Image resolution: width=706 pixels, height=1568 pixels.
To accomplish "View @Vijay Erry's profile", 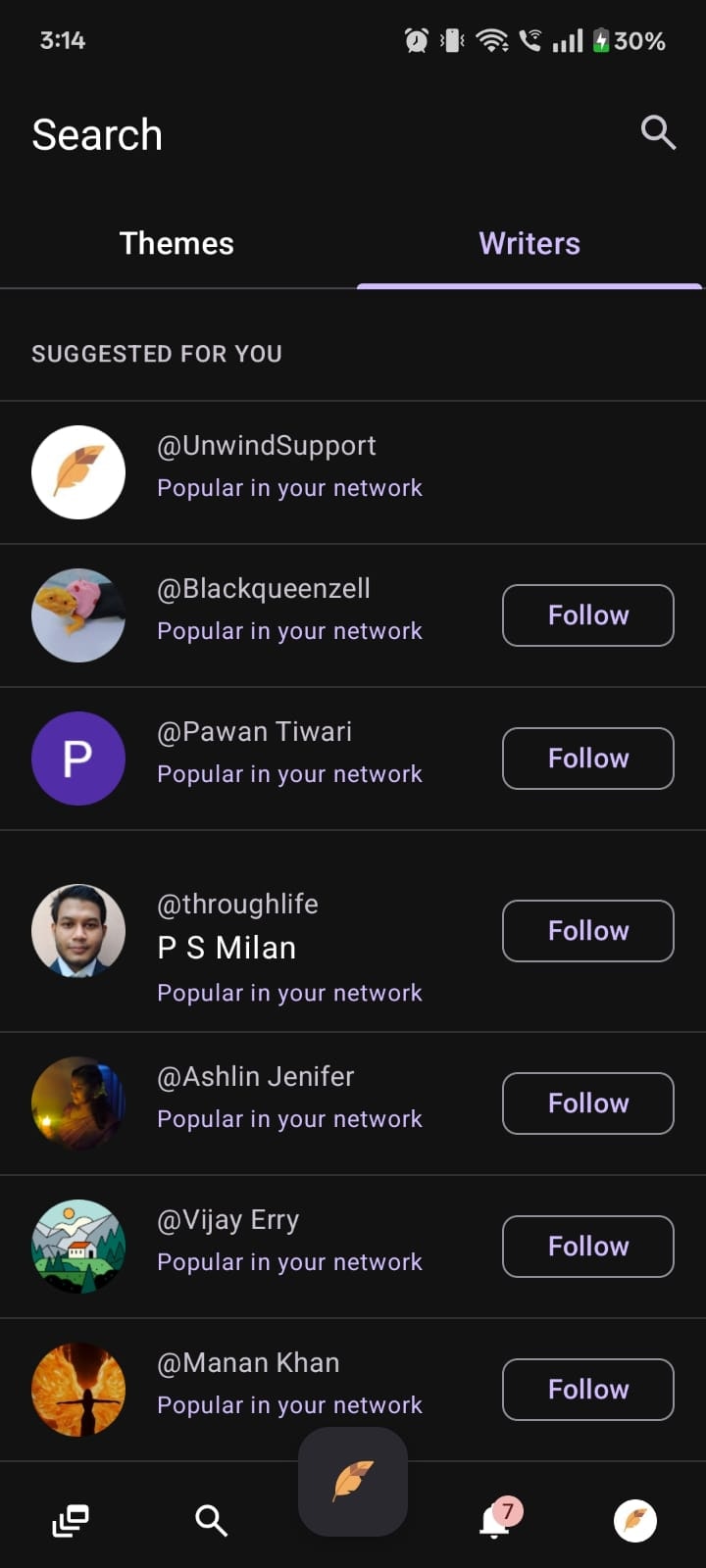I will point(227,1221).
